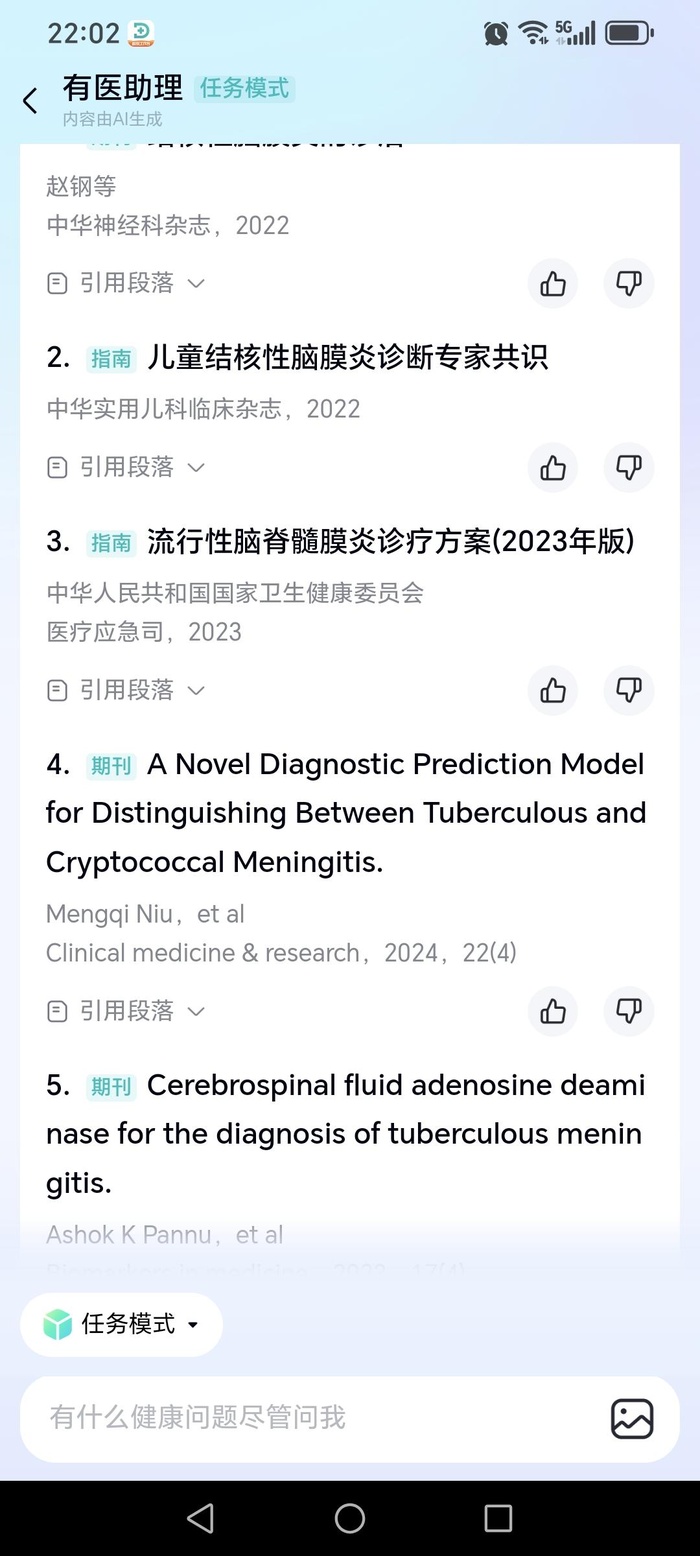Screen dimensions: 700x1556
Task: Attach an image to the question
Action: (632, 1418)
